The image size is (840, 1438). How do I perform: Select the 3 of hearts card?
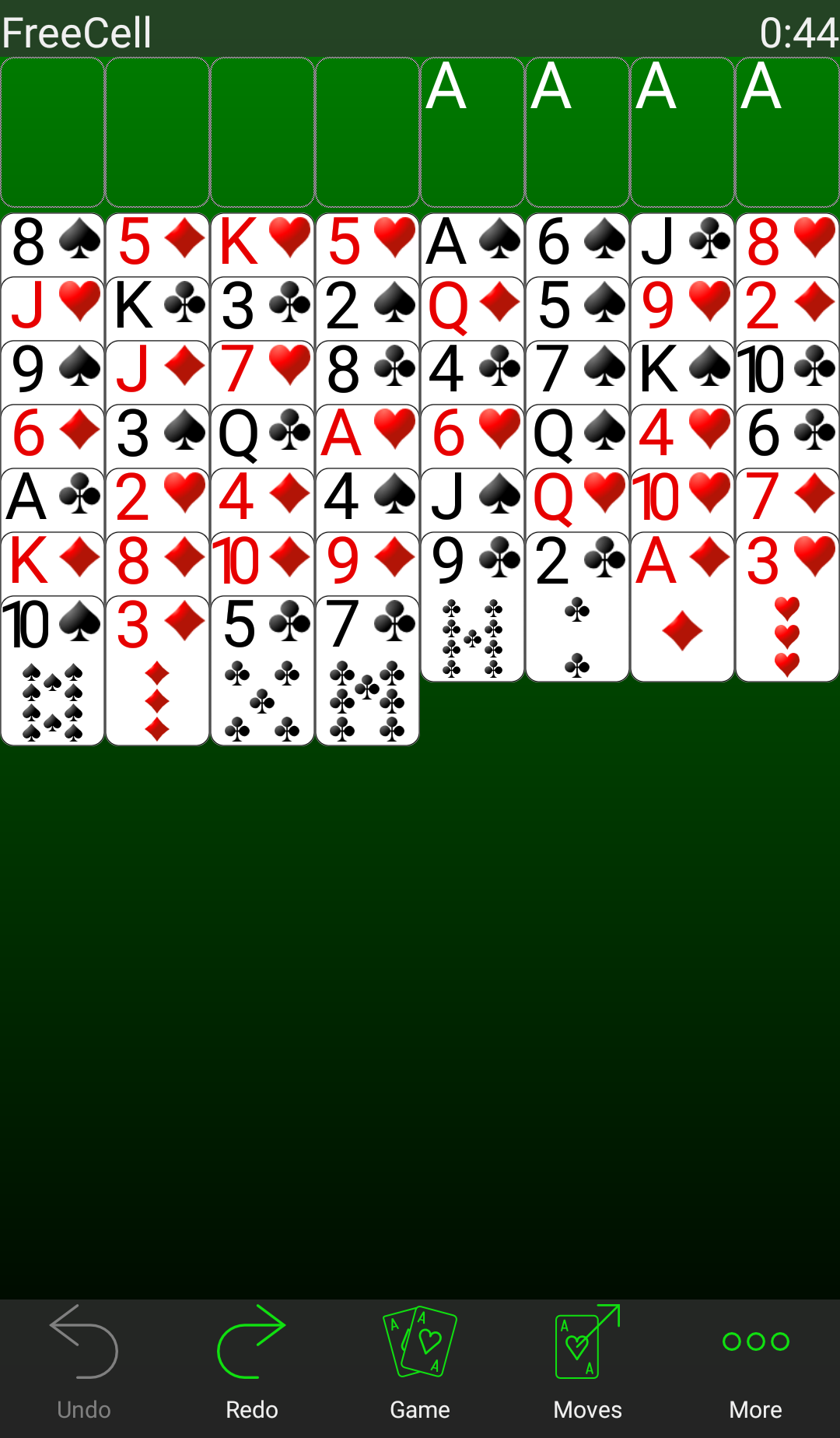pyautogui.click(x=787, y=607)
